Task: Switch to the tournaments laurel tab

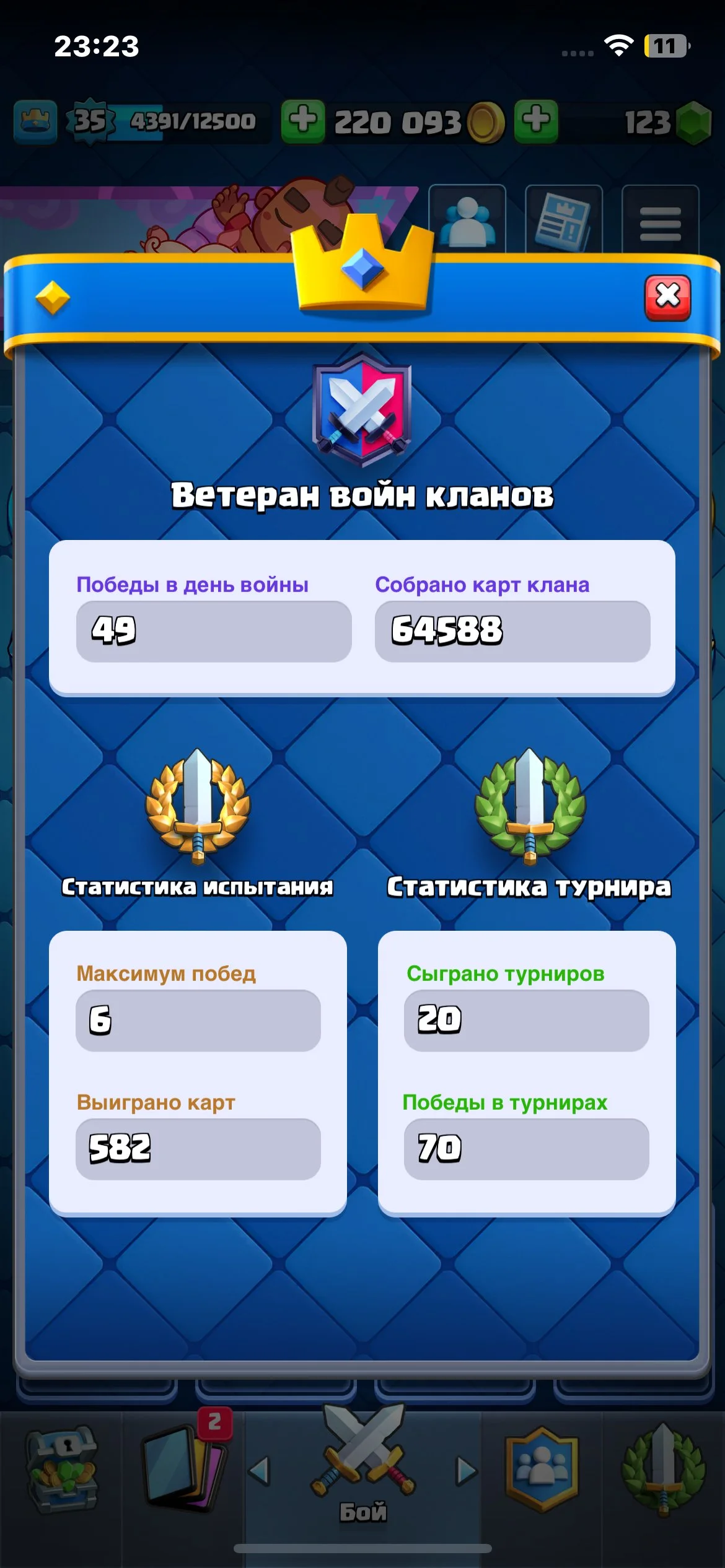Action: 663,1469
